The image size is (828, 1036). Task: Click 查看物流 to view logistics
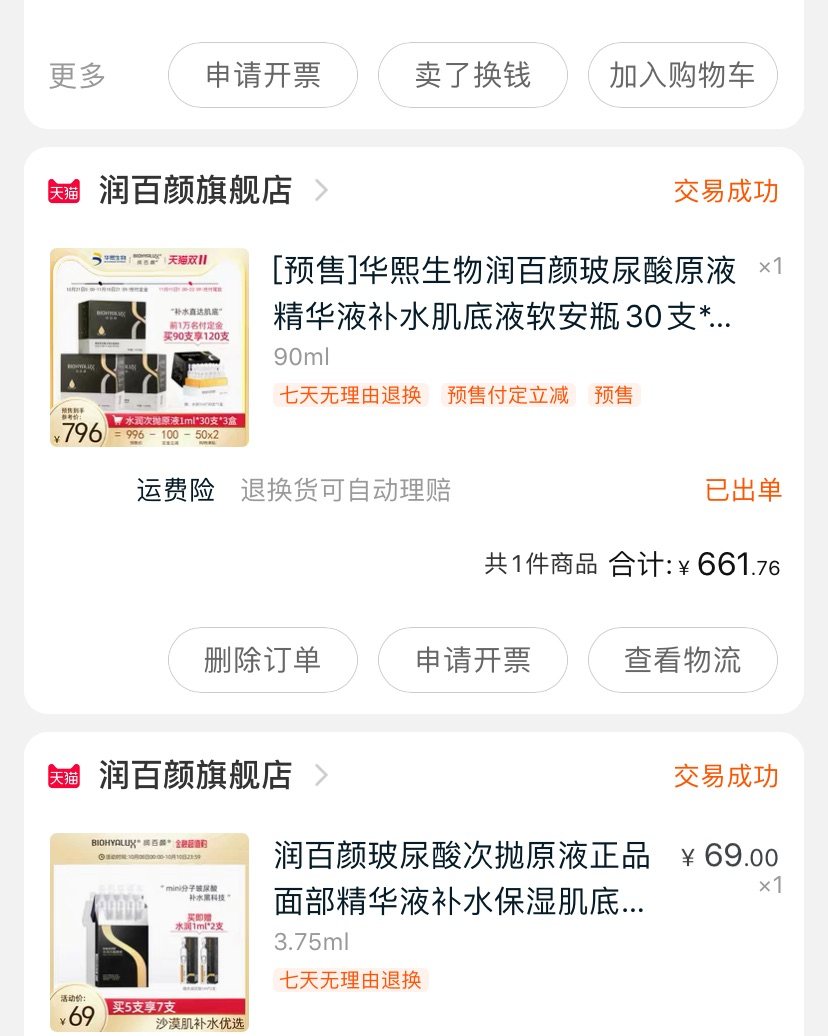click(682, 660)
